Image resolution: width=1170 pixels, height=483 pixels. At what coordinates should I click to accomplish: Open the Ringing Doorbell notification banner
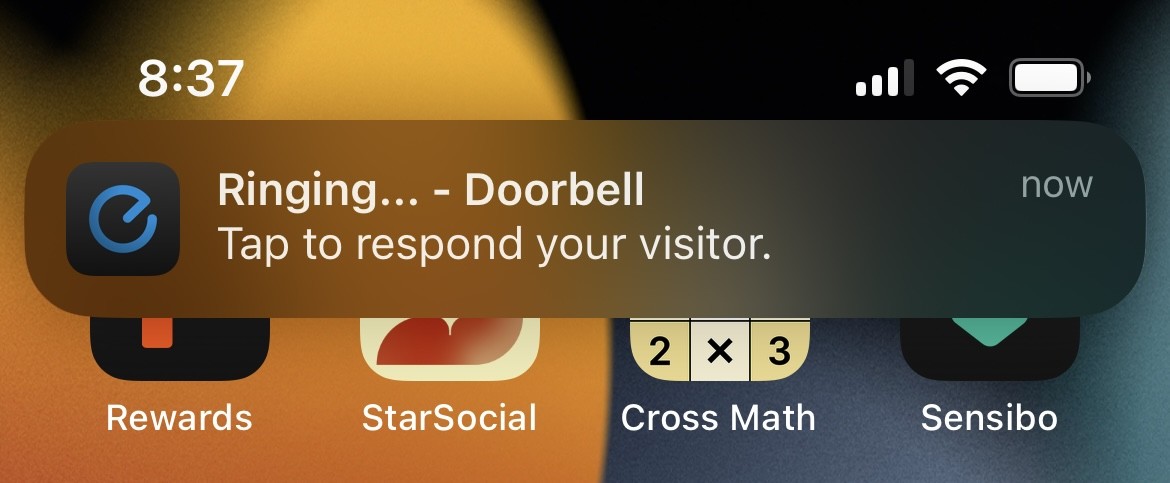click(585, 218)
